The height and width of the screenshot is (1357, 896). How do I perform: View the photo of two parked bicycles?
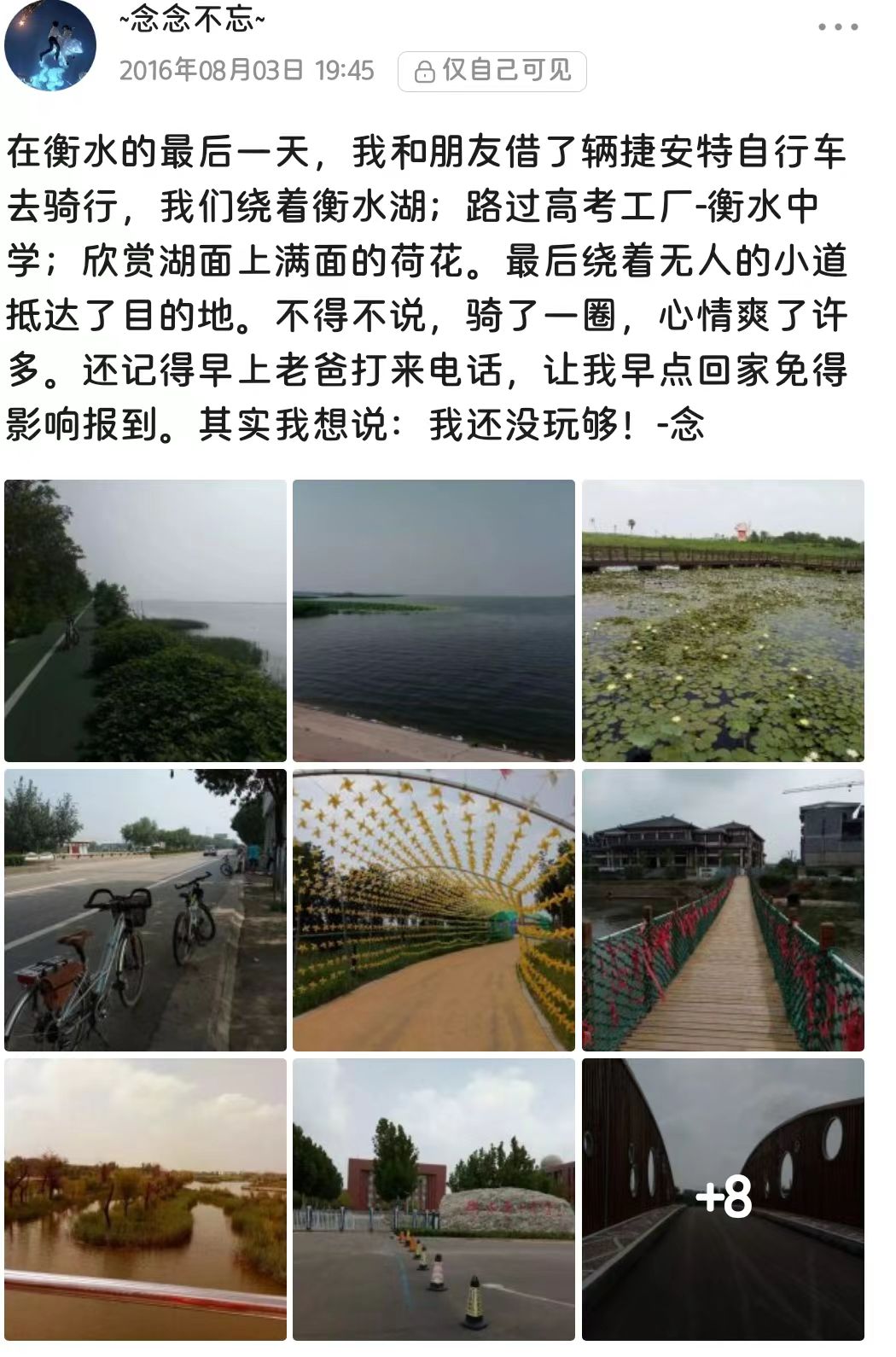click(x=145, y=910)
